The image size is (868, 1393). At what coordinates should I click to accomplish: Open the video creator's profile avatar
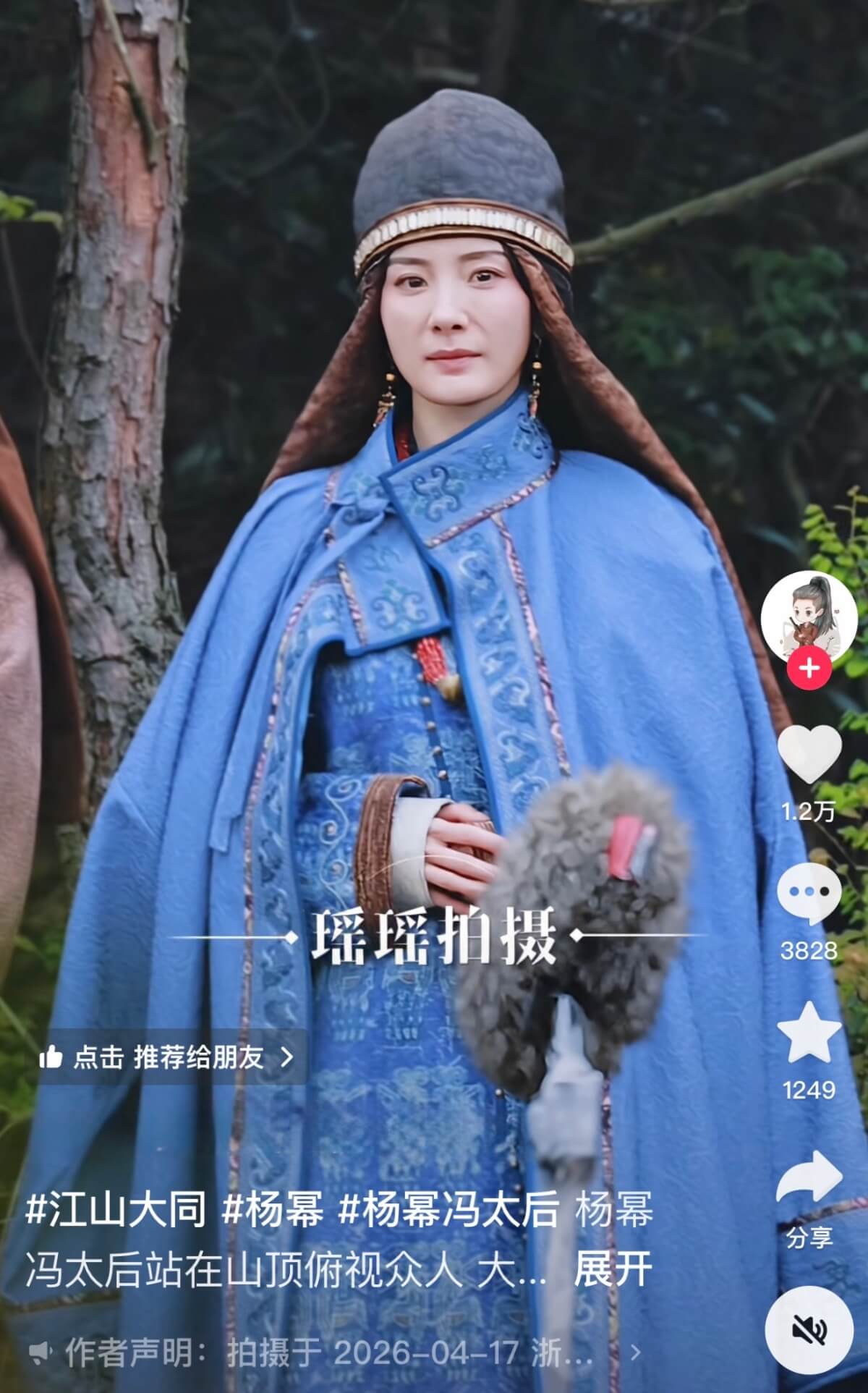point(809,615)
